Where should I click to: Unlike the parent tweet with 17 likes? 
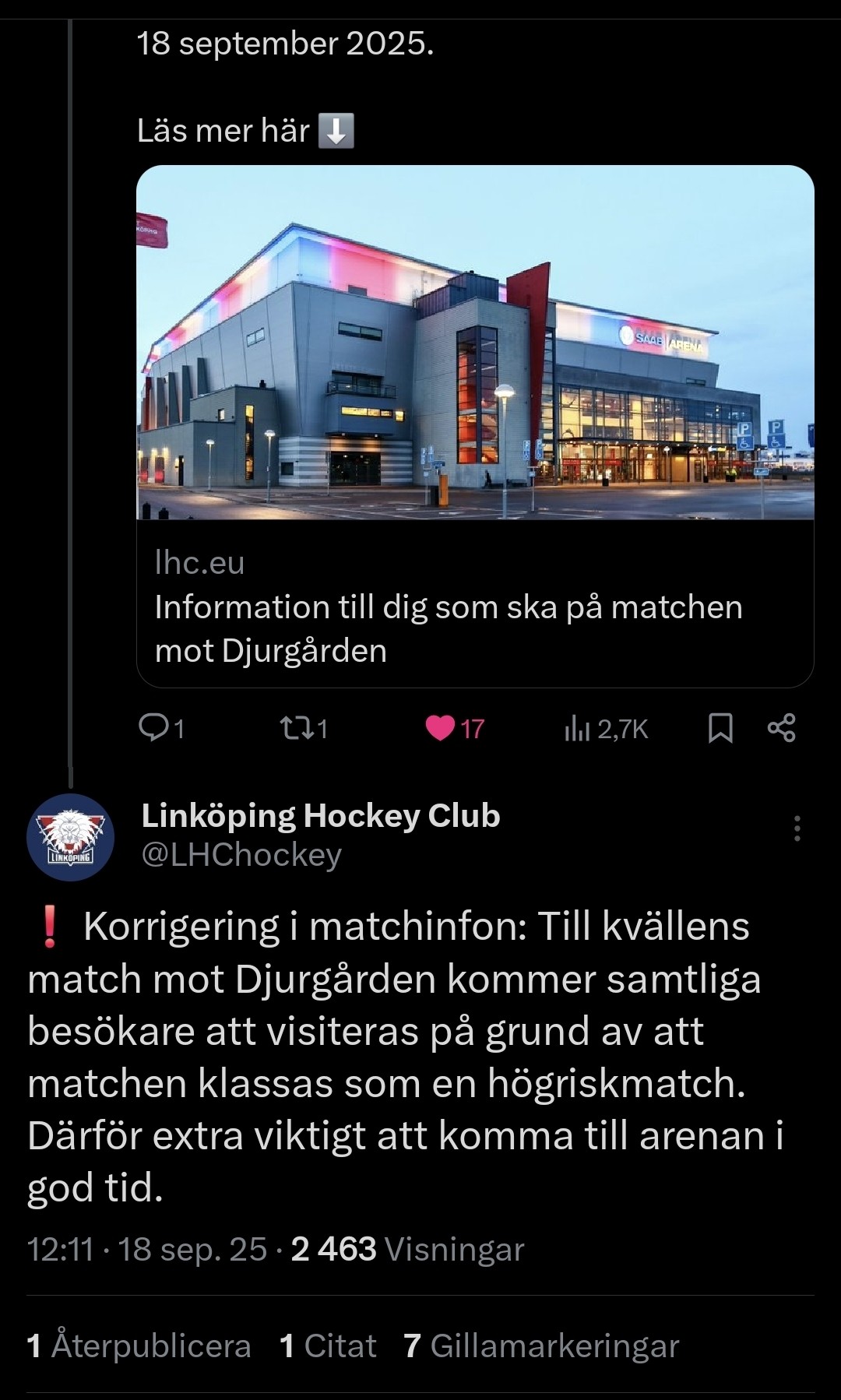(441, 728)
